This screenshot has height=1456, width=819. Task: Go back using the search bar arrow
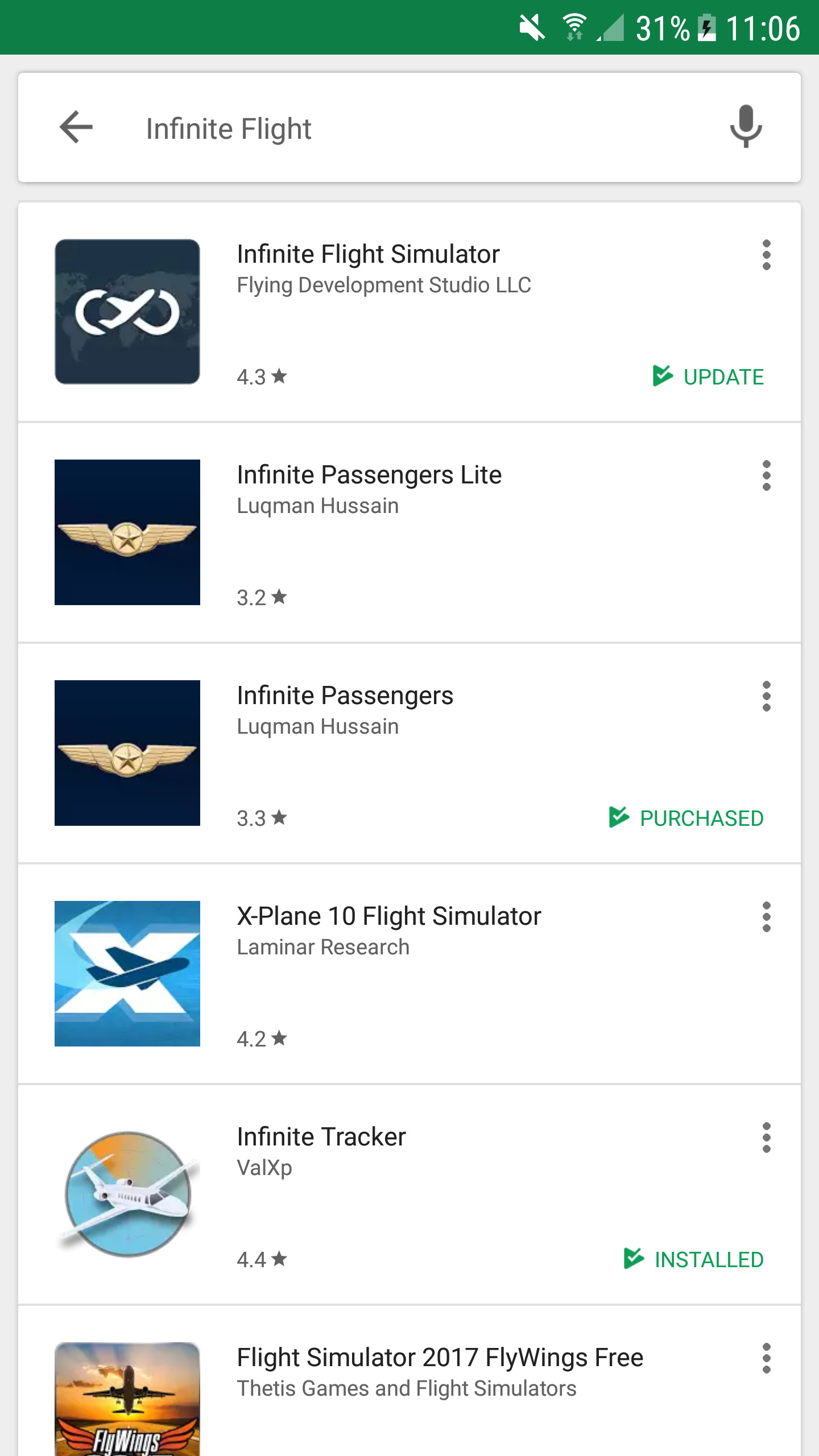point(76,127)
